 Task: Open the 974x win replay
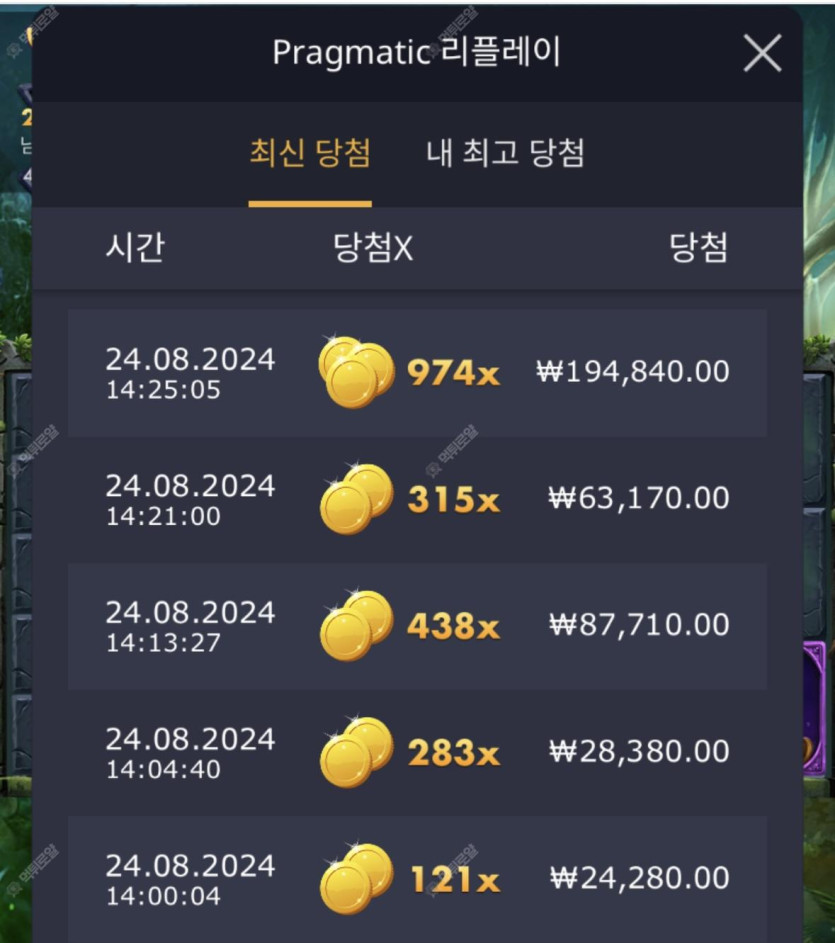click(x=417, y=373)
